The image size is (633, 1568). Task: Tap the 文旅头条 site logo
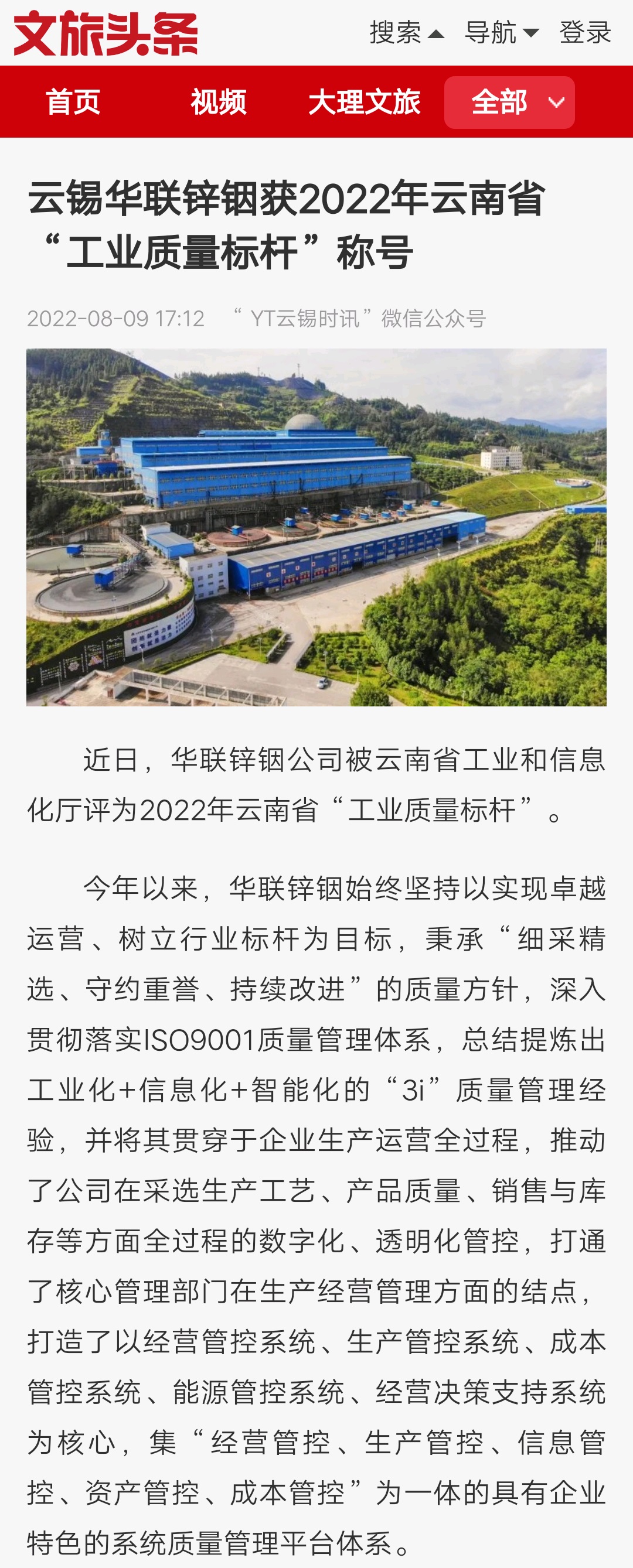[105, 33]
